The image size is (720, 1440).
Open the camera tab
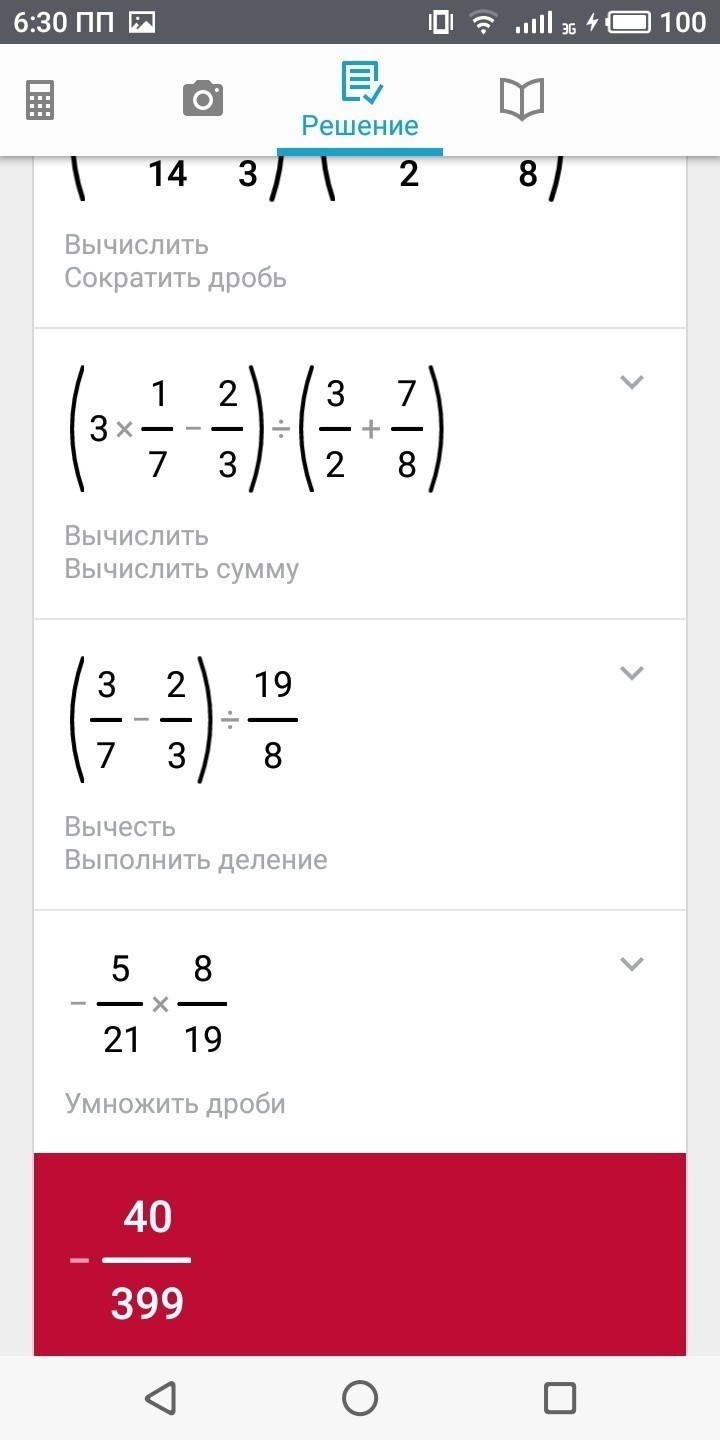(x=202, y=100)
